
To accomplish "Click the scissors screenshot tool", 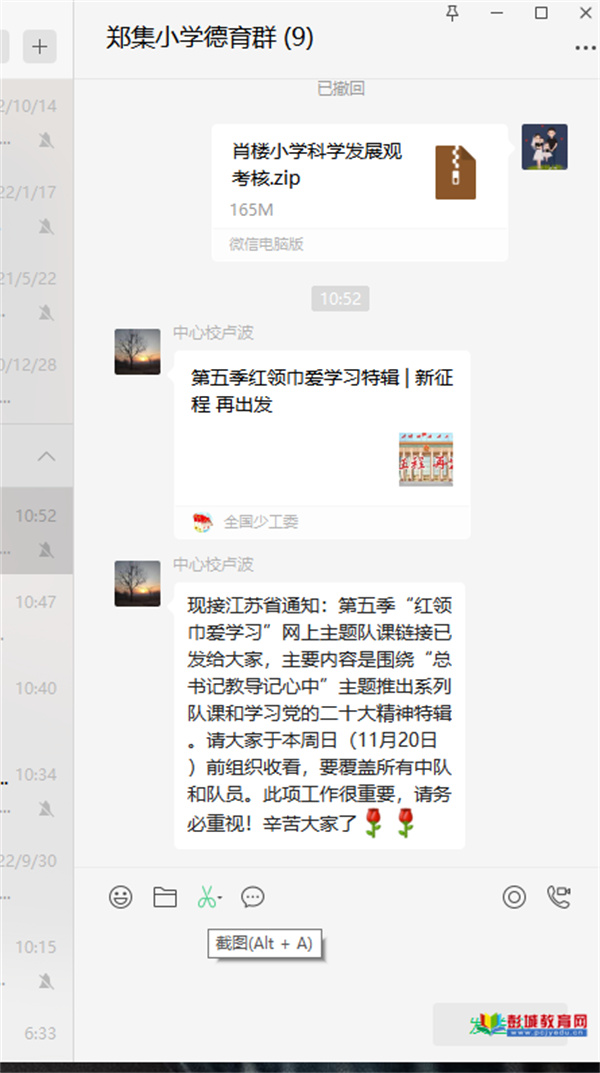I will [x=208, y=896].
